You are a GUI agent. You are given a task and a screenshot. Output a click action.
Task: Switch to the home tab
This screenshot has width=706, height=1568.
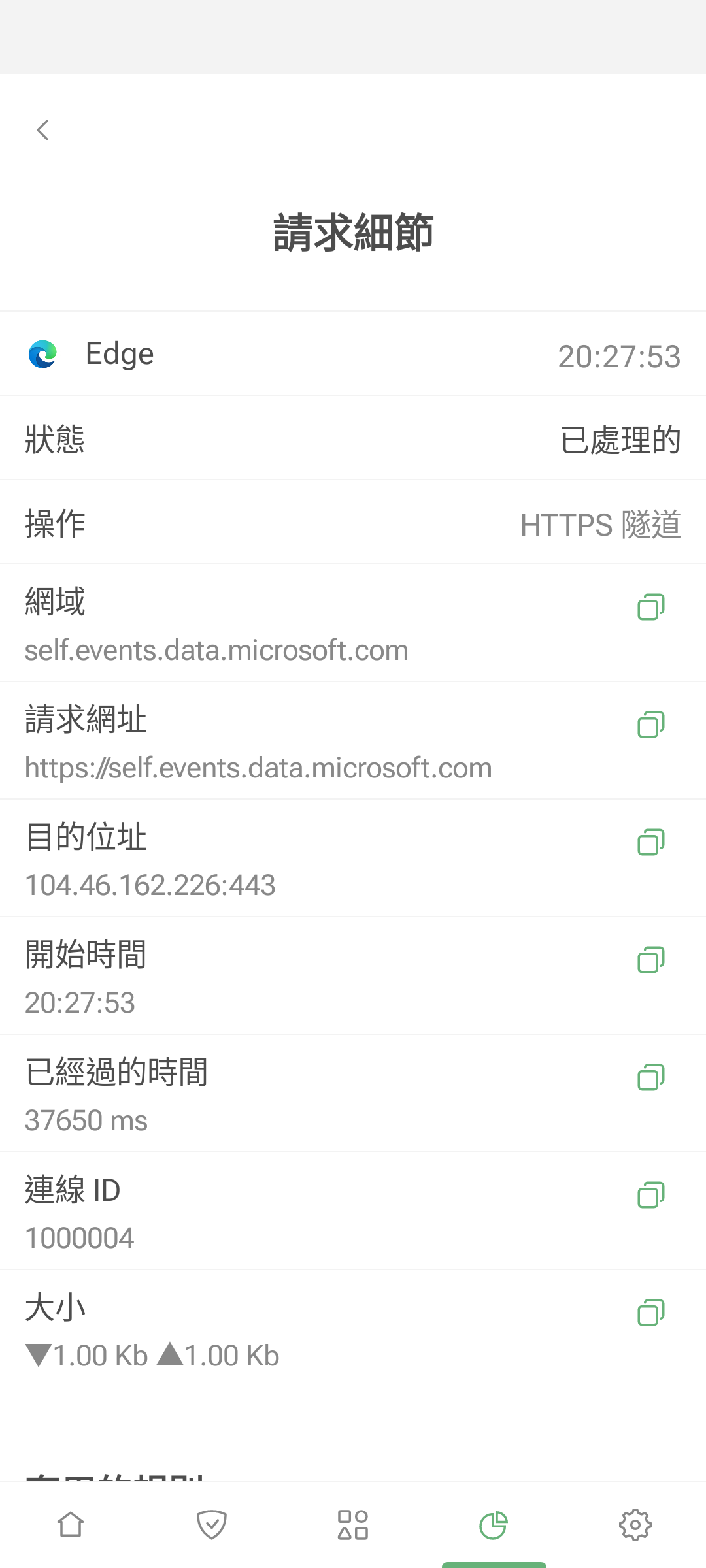click(x=71, y=1526)
